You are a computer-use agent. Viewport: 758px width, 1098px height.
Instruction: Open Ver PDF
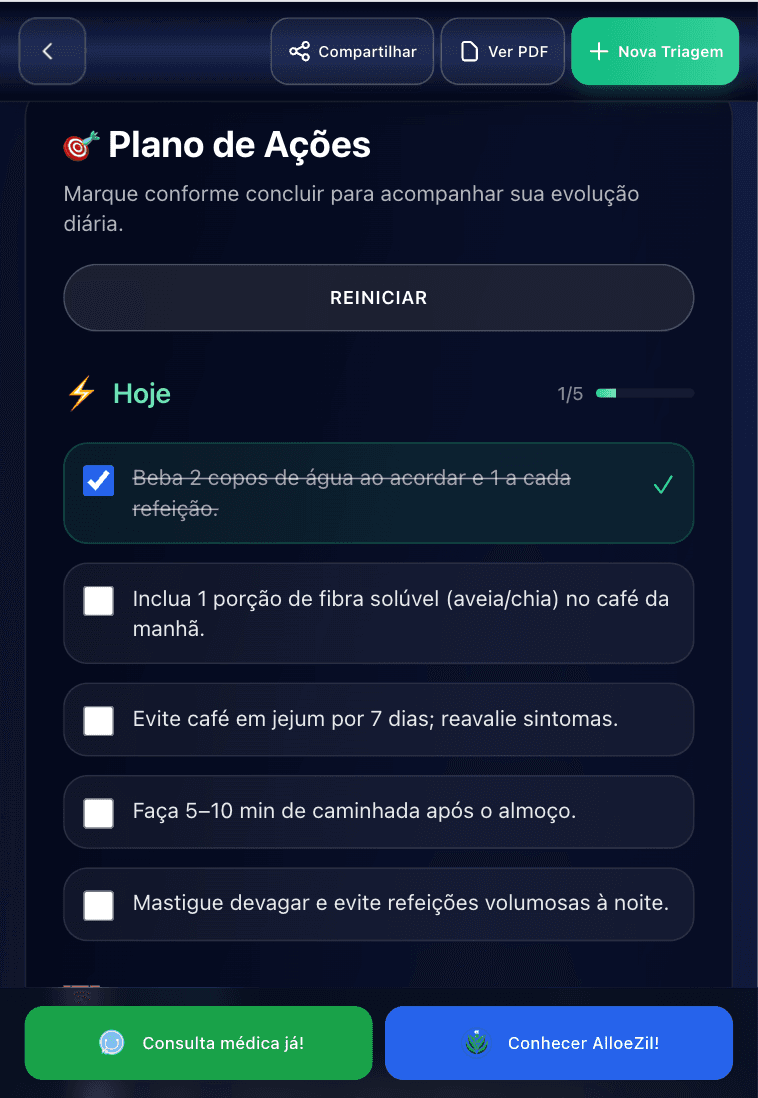[x=503, y=50]
